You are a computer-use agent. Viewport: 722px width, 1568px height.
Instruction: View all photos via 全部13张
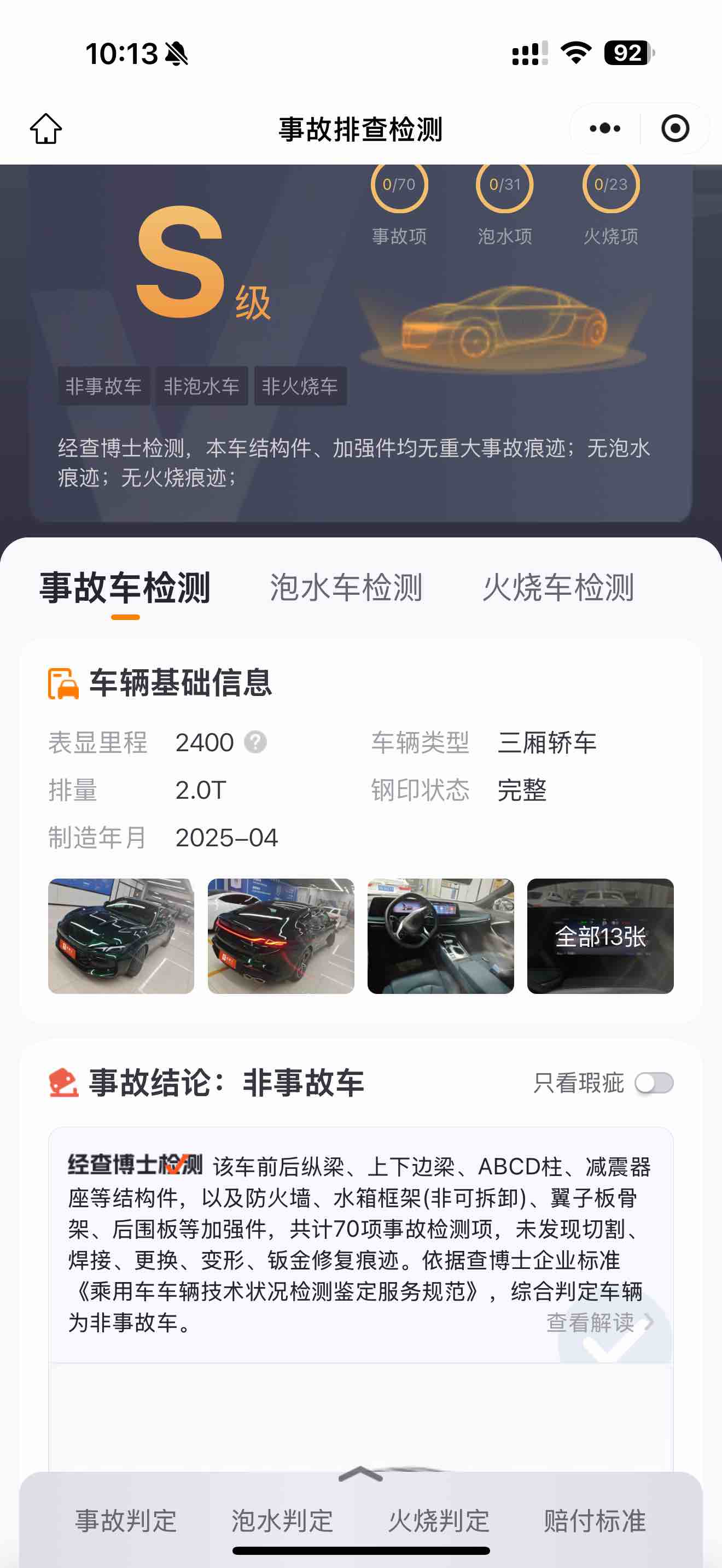tap(600, 935)
